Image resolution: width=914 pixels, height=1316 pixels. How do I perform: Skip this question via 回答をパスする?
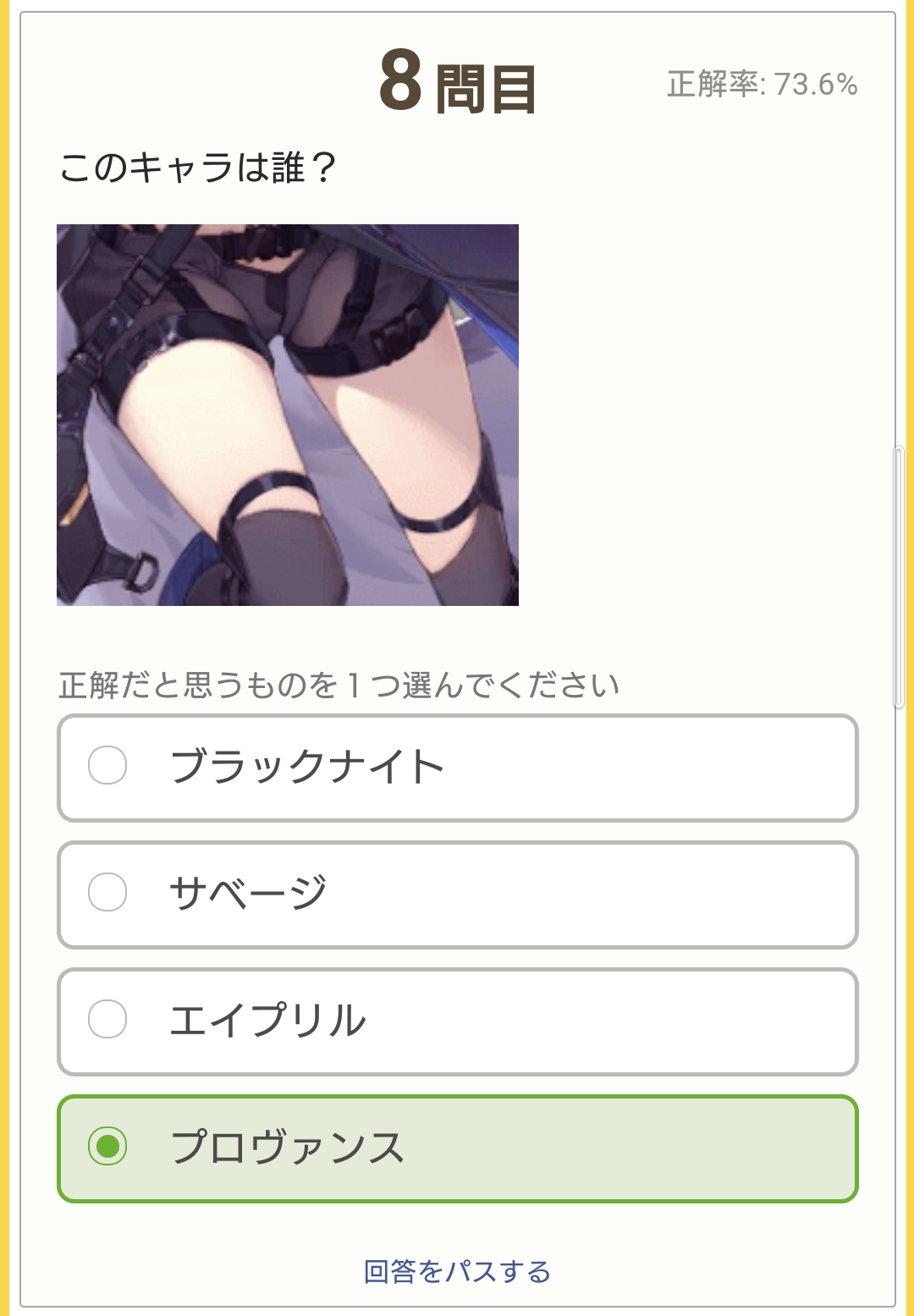click(x=457, y=1271)
